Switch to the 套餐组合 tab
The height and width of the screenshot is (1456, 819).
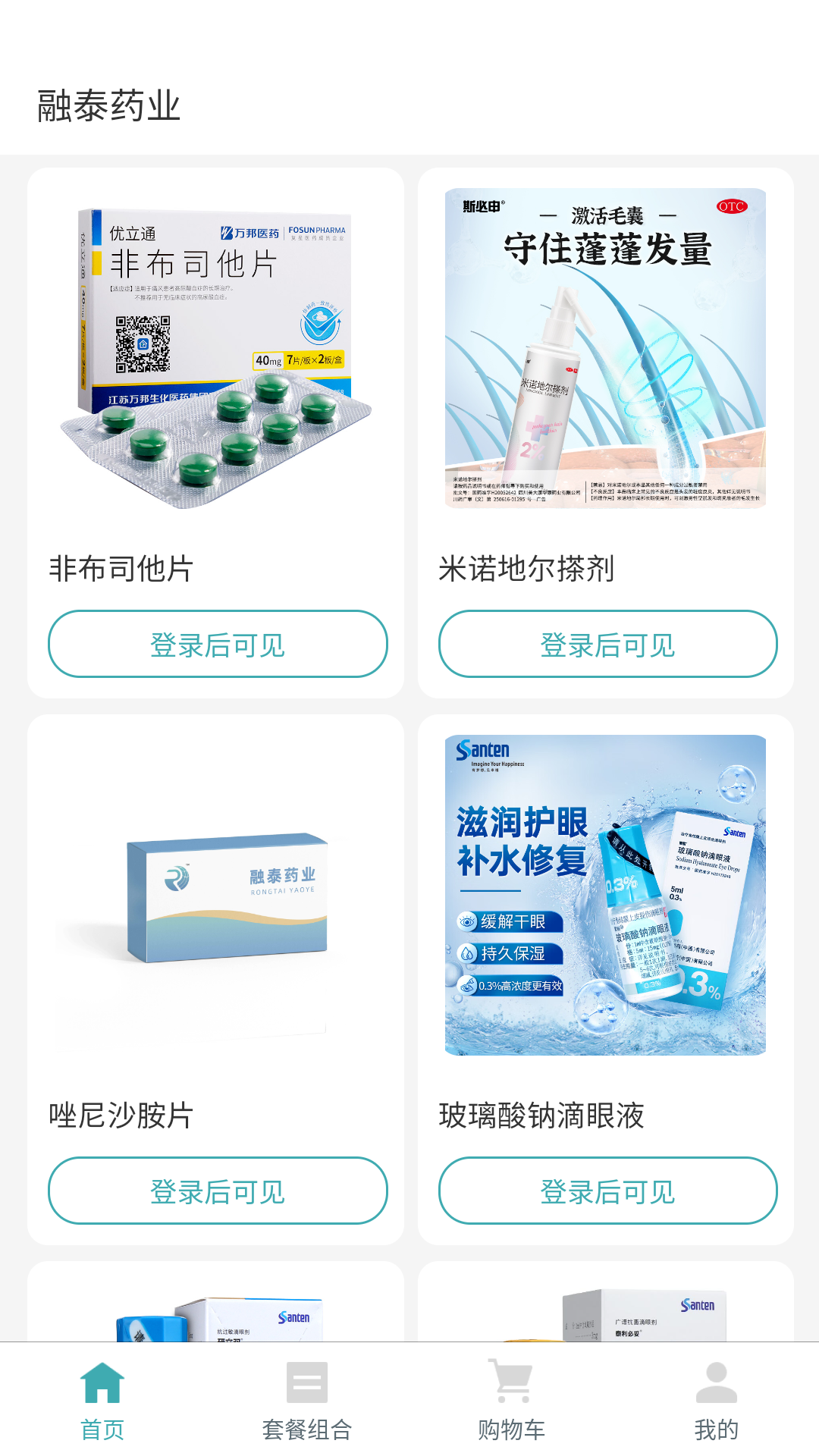[x=307, y=1400]
